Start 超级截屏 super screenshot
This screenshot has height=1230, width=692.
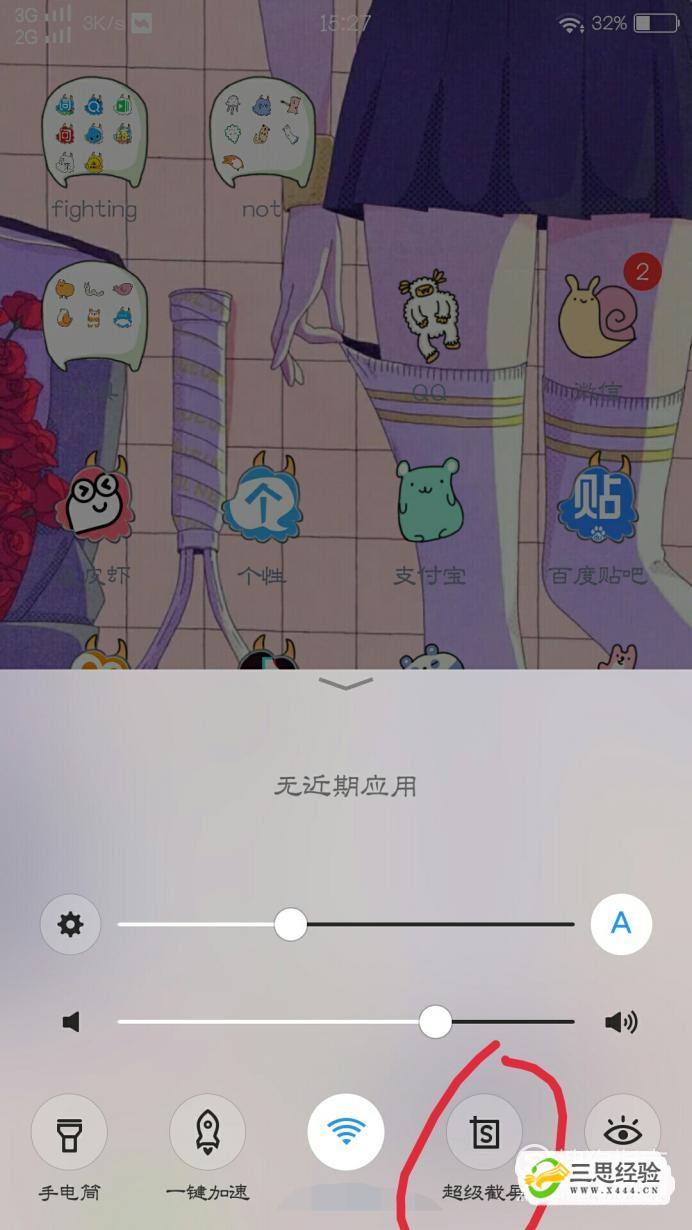(x=484, y=1132)
